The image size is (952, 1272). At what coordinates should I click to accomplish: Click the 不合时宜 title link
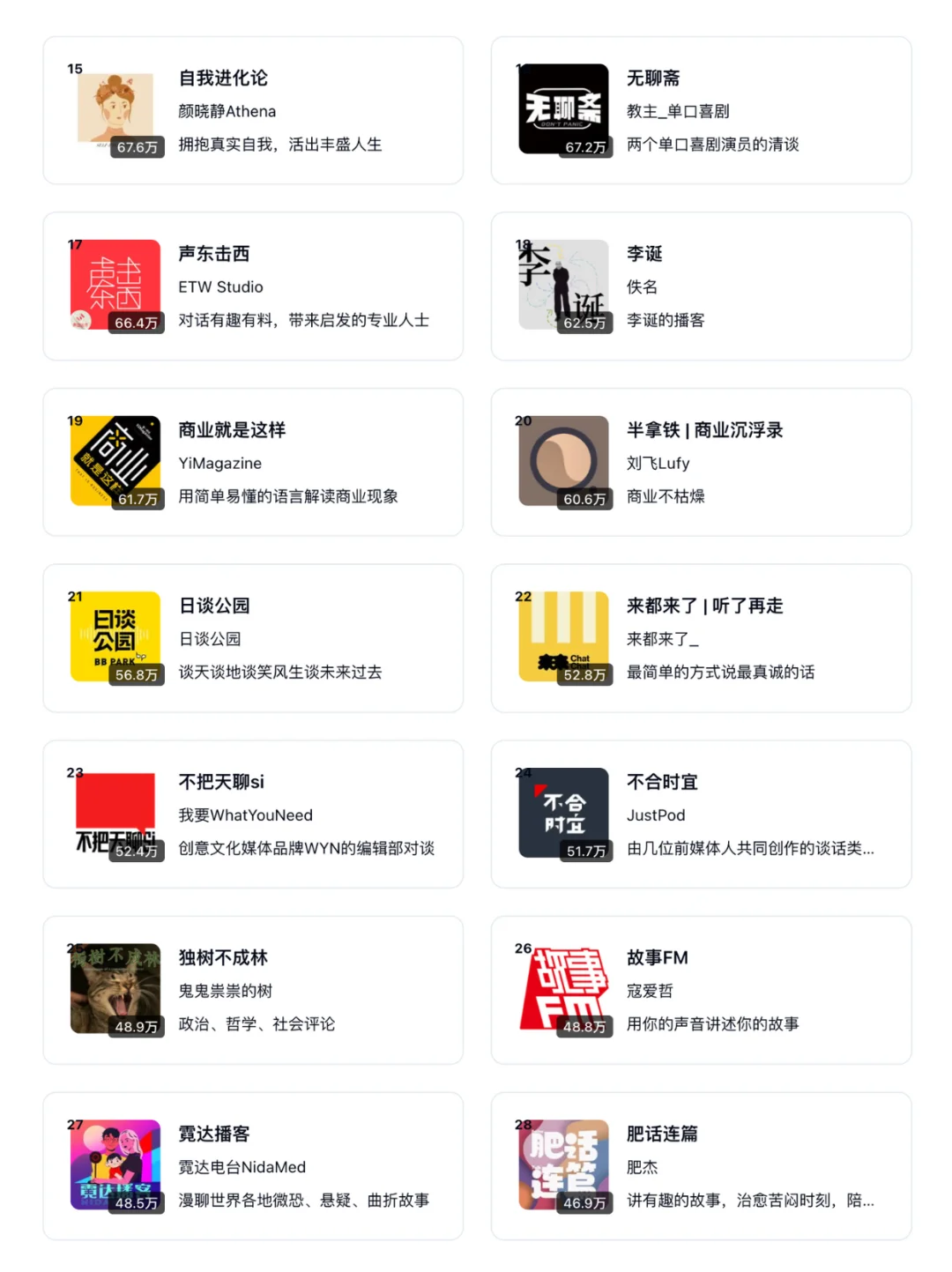coord(662,782)
